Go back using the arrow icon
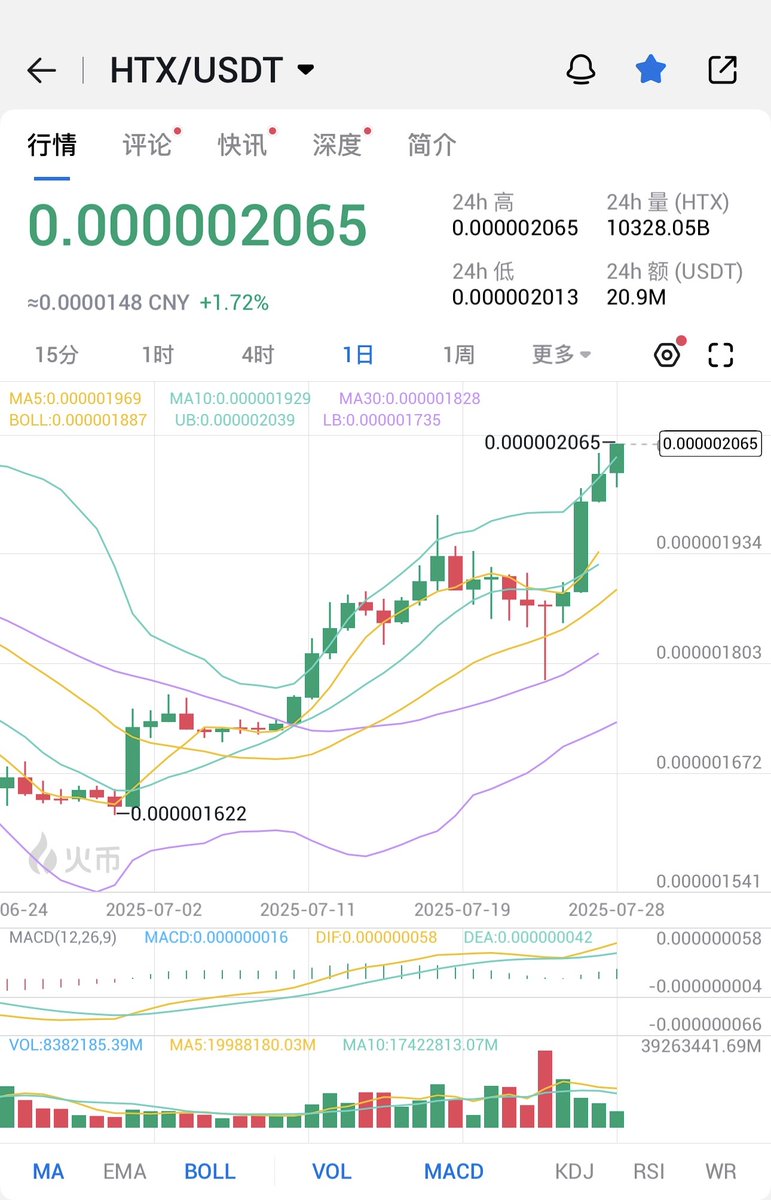771x1200 pixels. tap(41, 70)
